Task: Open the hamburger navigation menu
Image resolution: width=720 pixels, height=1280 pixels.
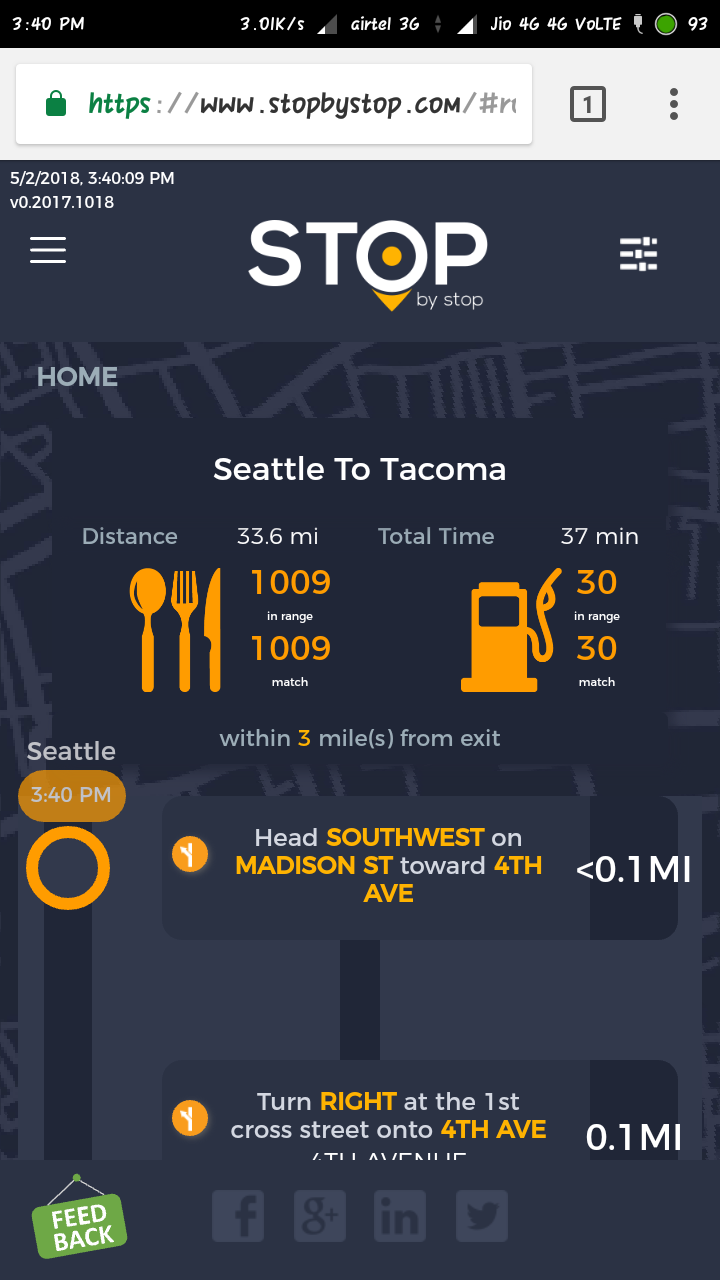Action: (48, 250)
